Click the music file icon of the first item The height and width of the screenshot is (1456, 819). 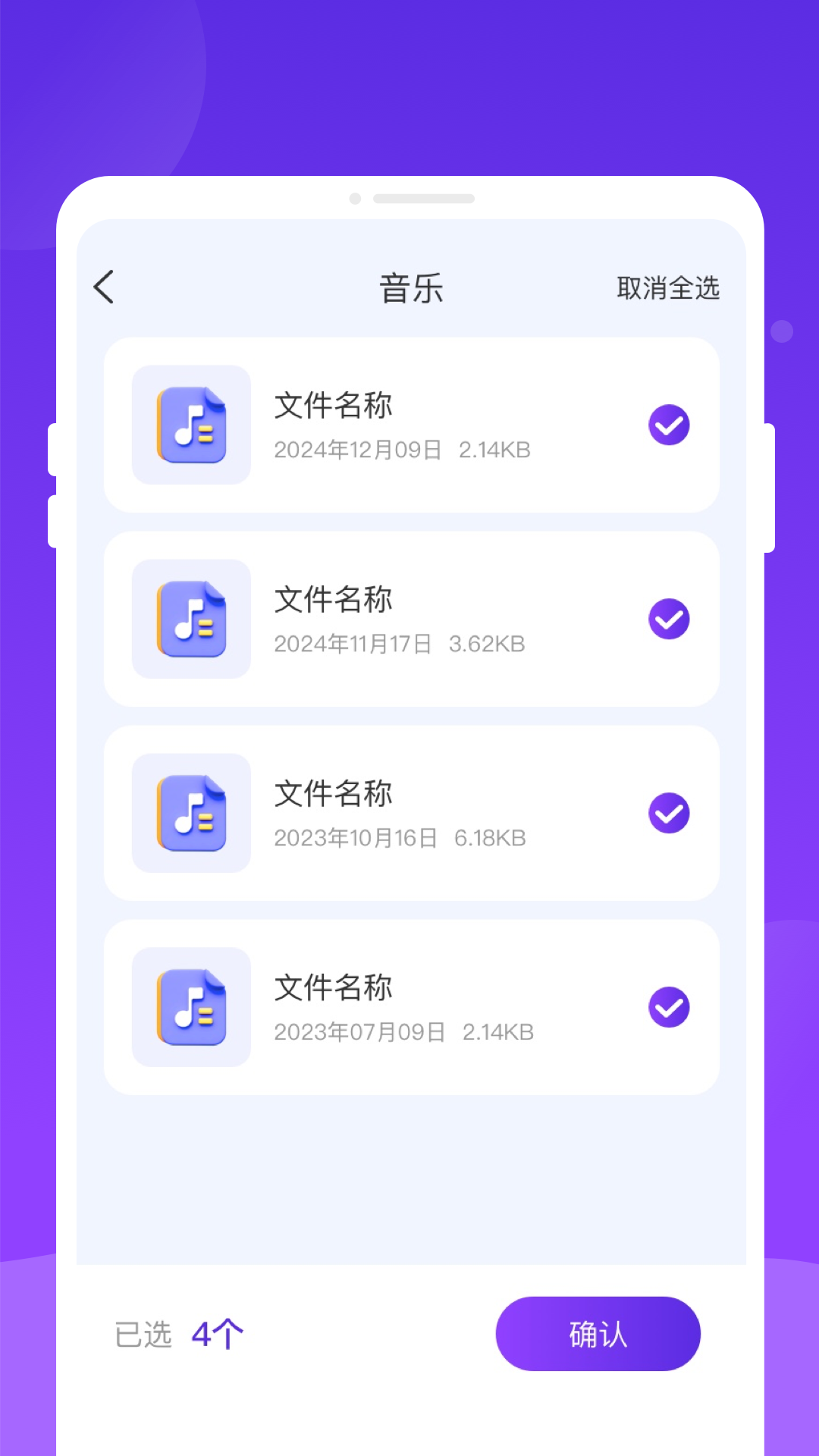(190, 425)
